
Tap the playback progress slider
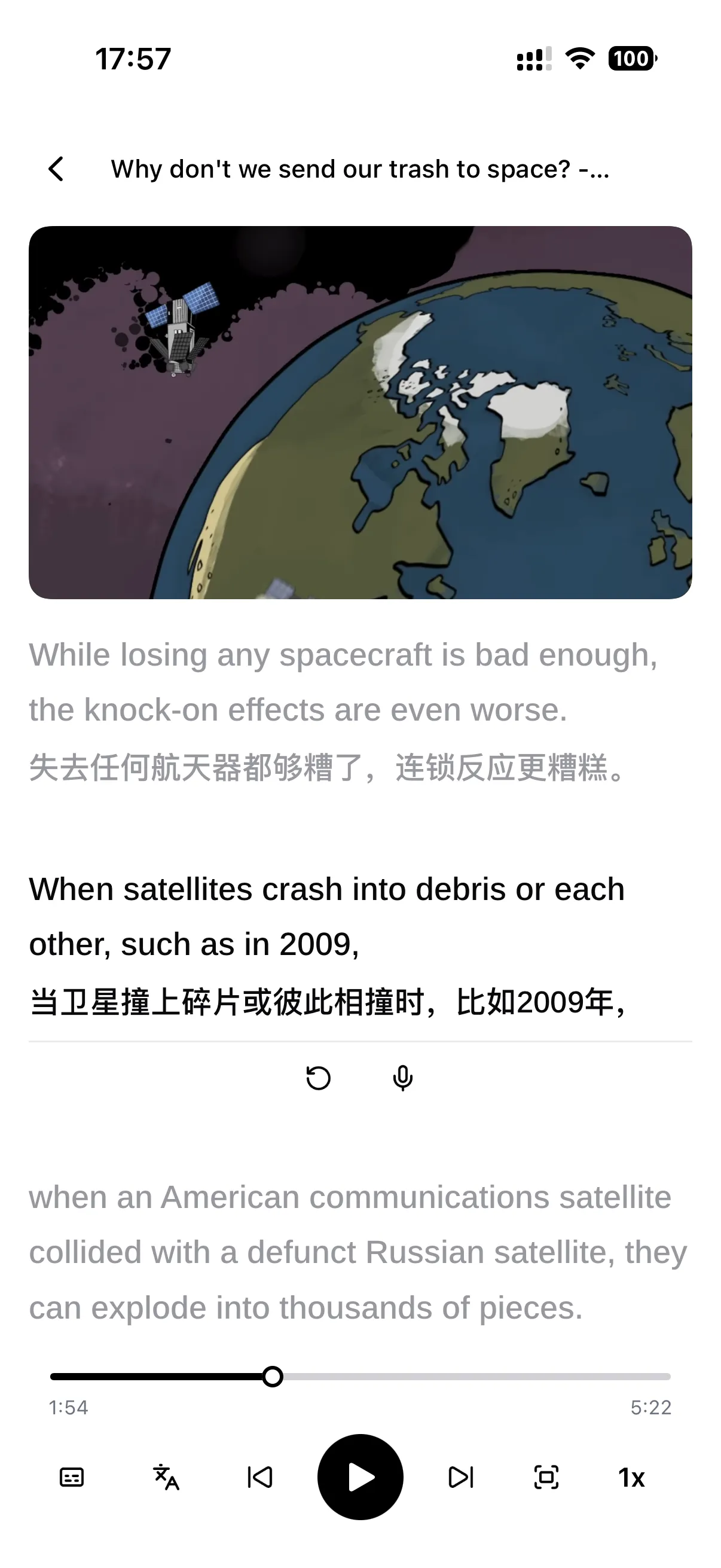(x=360, y=1376)
